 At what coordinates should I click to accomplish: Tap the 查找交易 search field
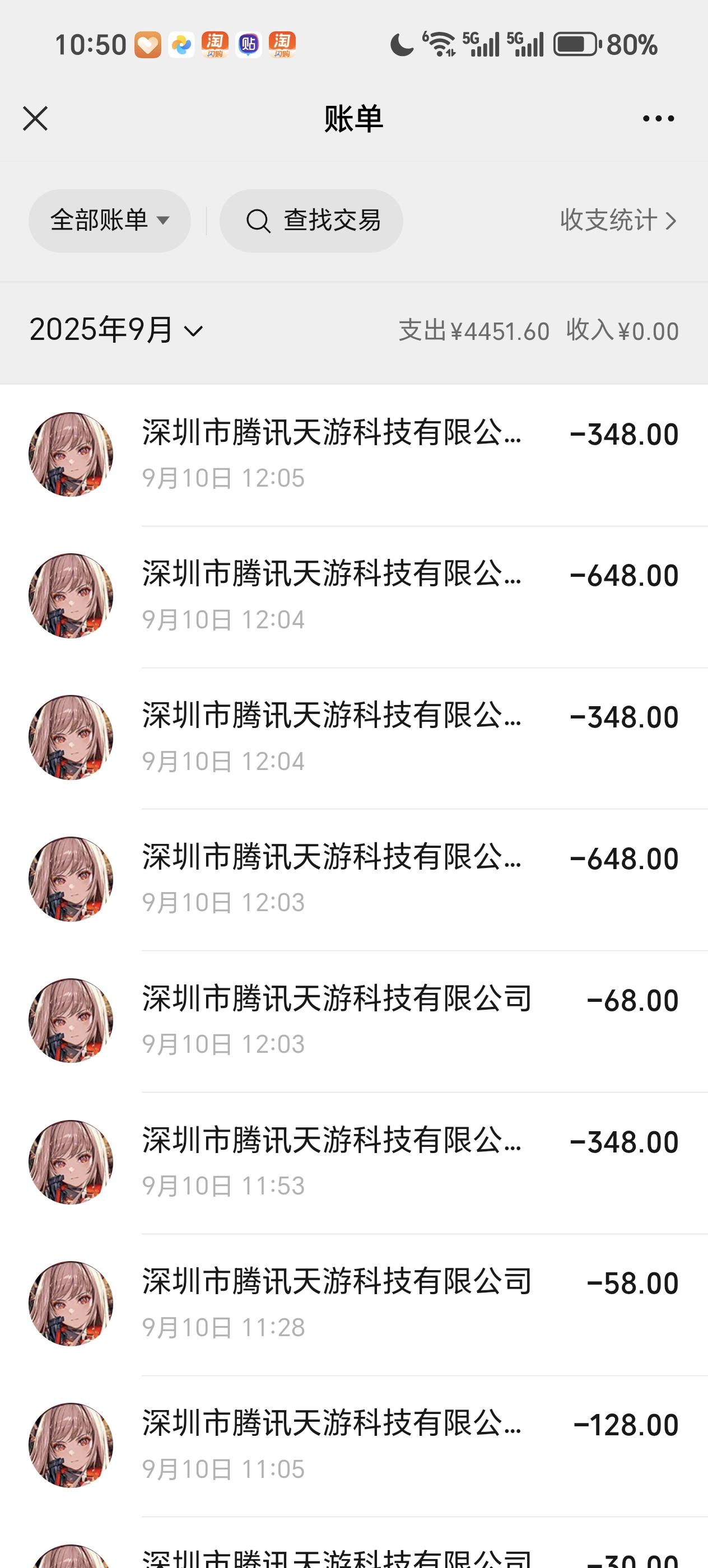(313, 221)
